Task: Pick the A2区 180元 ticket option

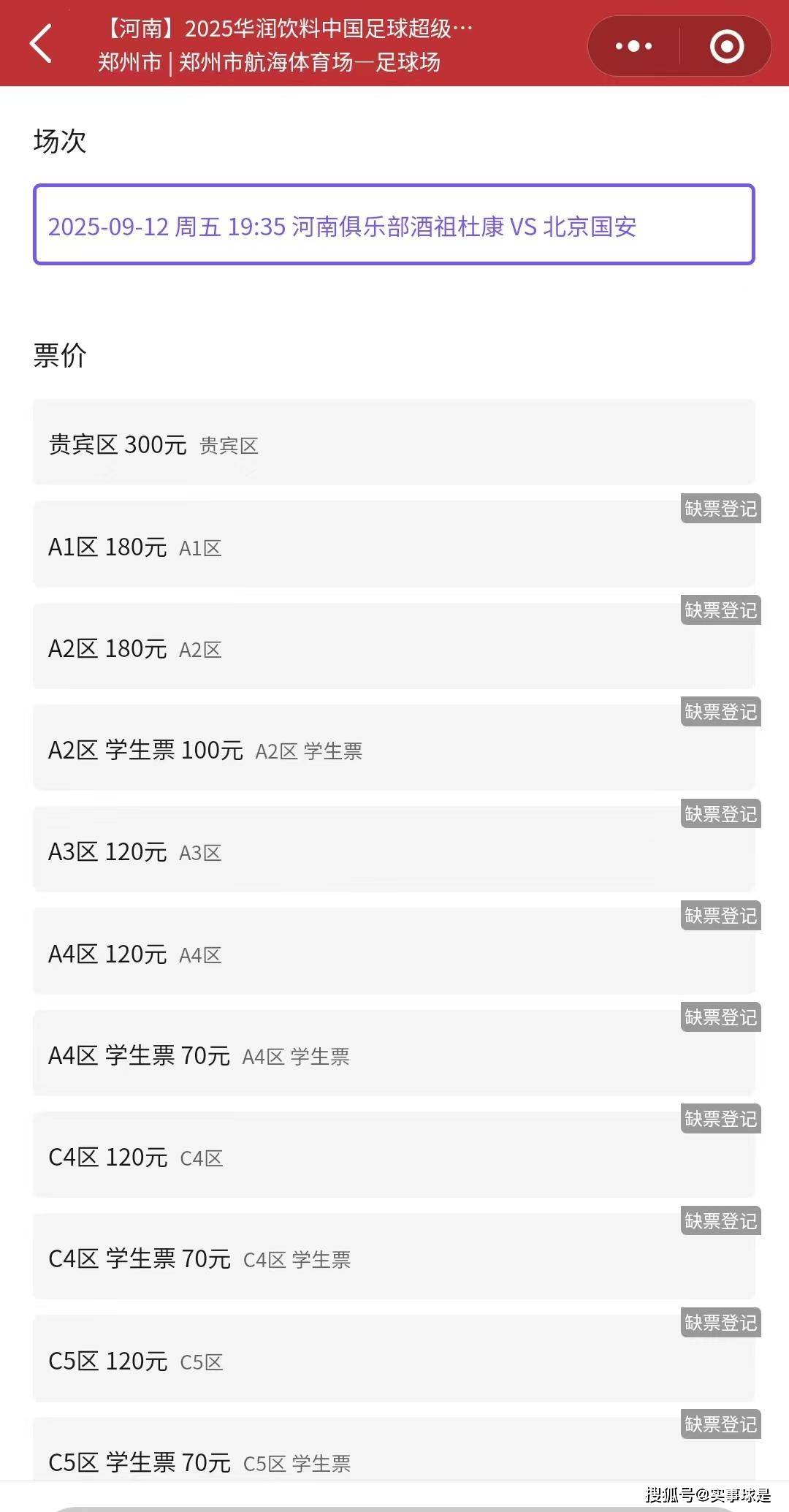Action: pos(394,645)
